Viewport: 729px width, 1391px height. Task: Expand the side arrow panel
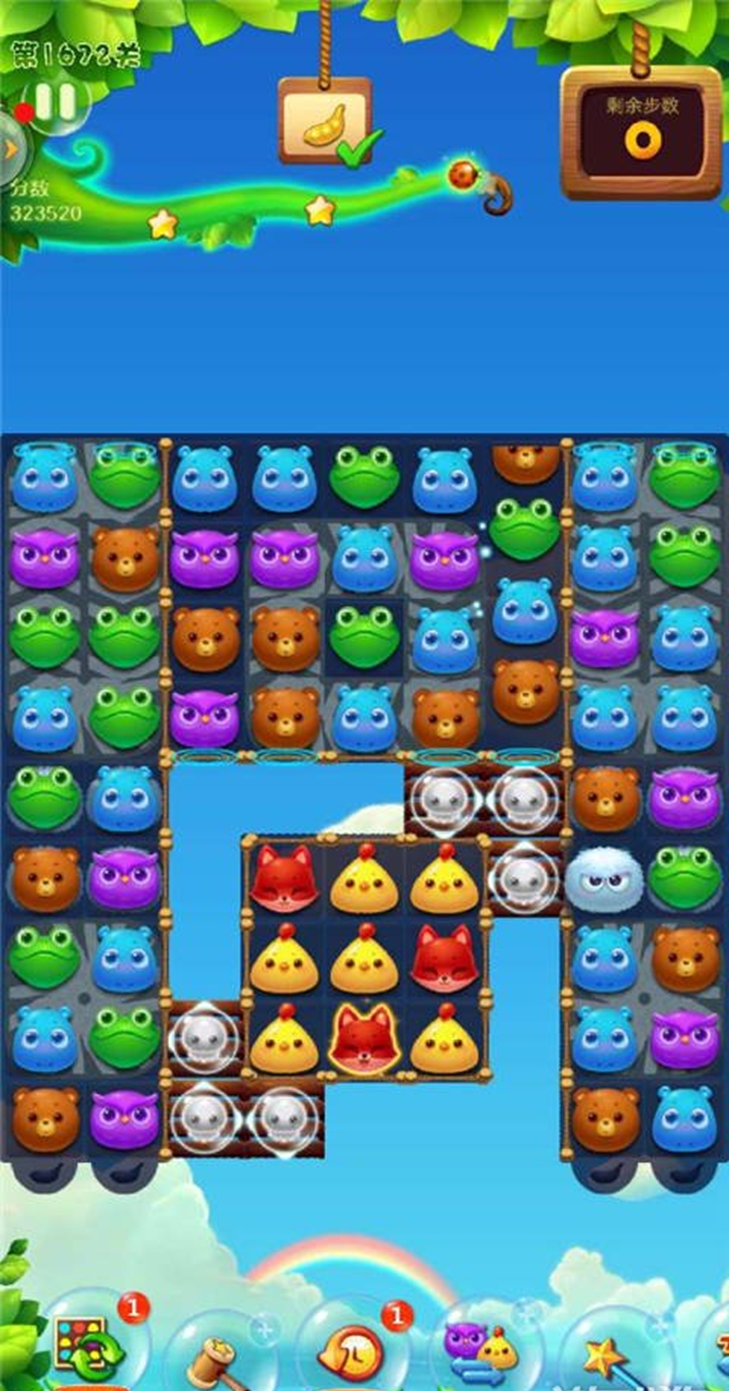(x=10, y=151)
